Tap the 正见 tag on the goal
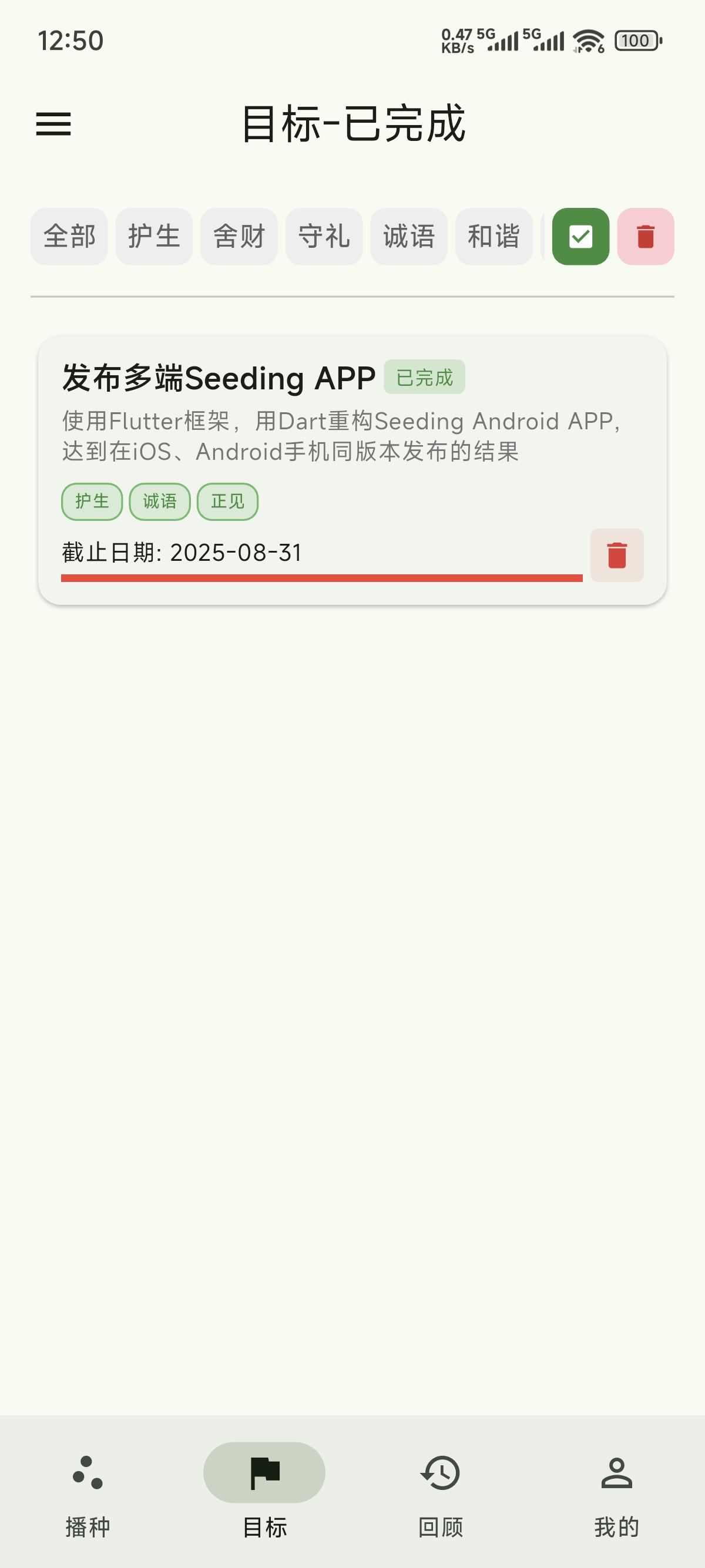The height and width of the screenshot is (1568, 705). pos(228,501)
